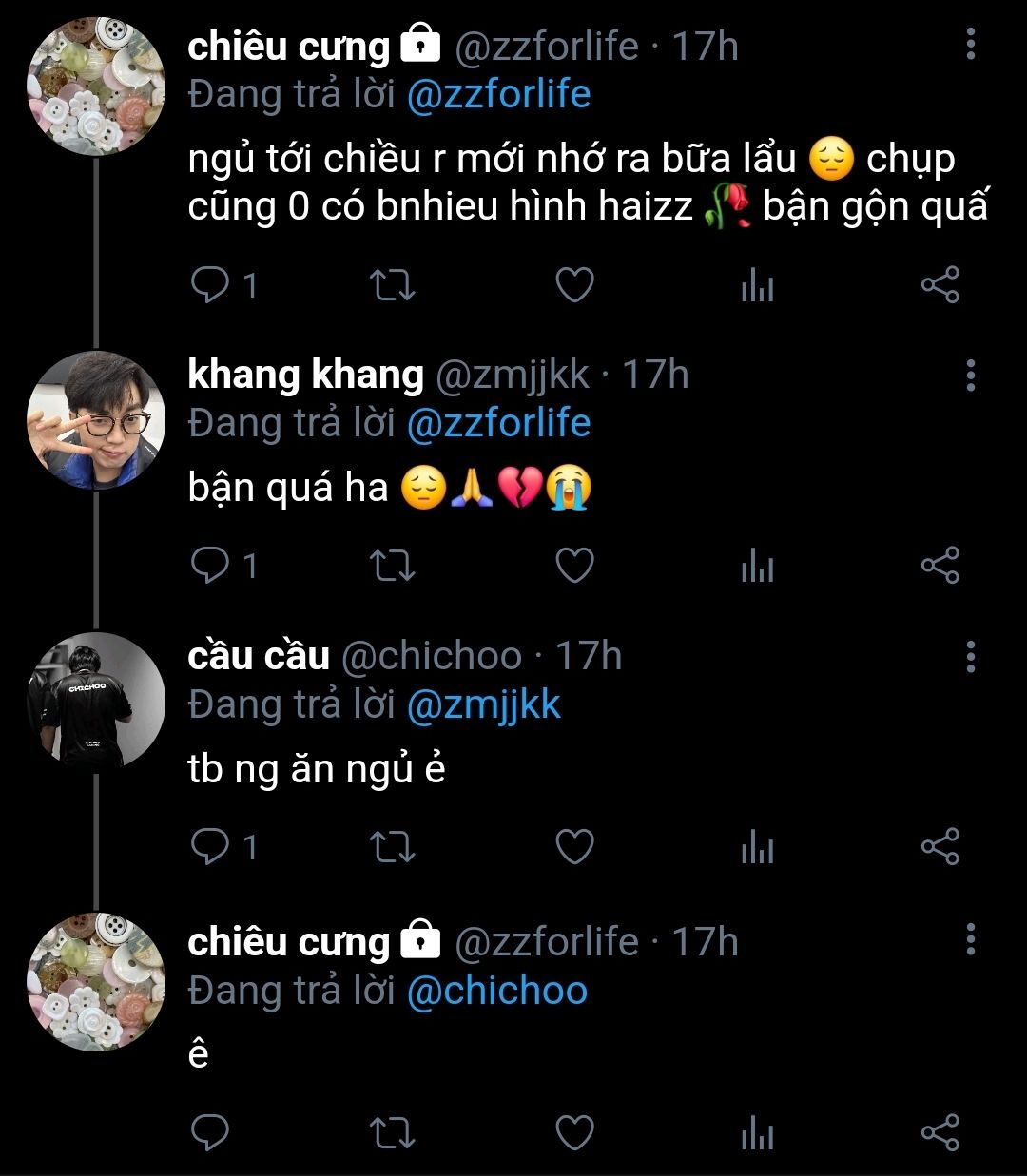Share khang khang's tweet

tap(940, 566)
